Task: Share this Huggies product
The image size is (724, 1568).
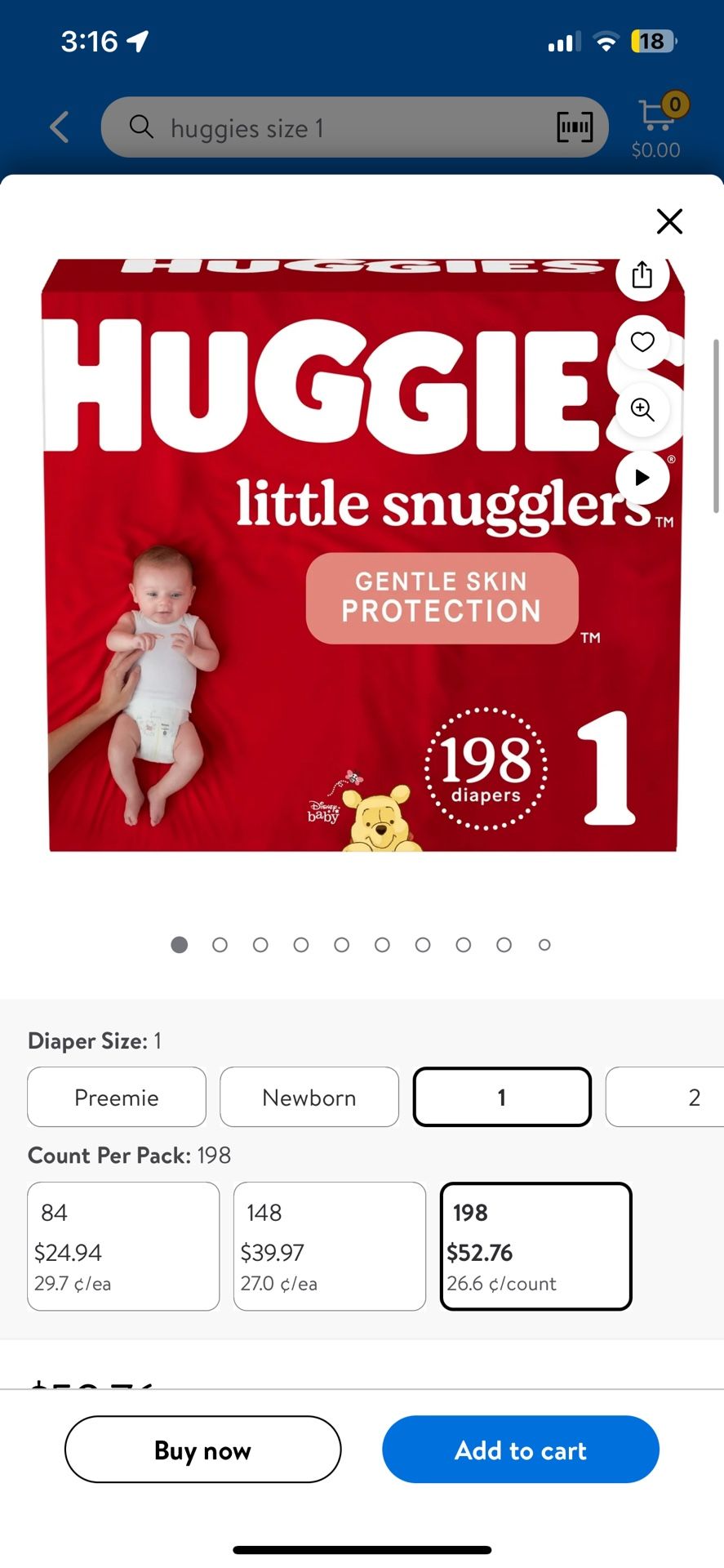Action: (642, 275)
